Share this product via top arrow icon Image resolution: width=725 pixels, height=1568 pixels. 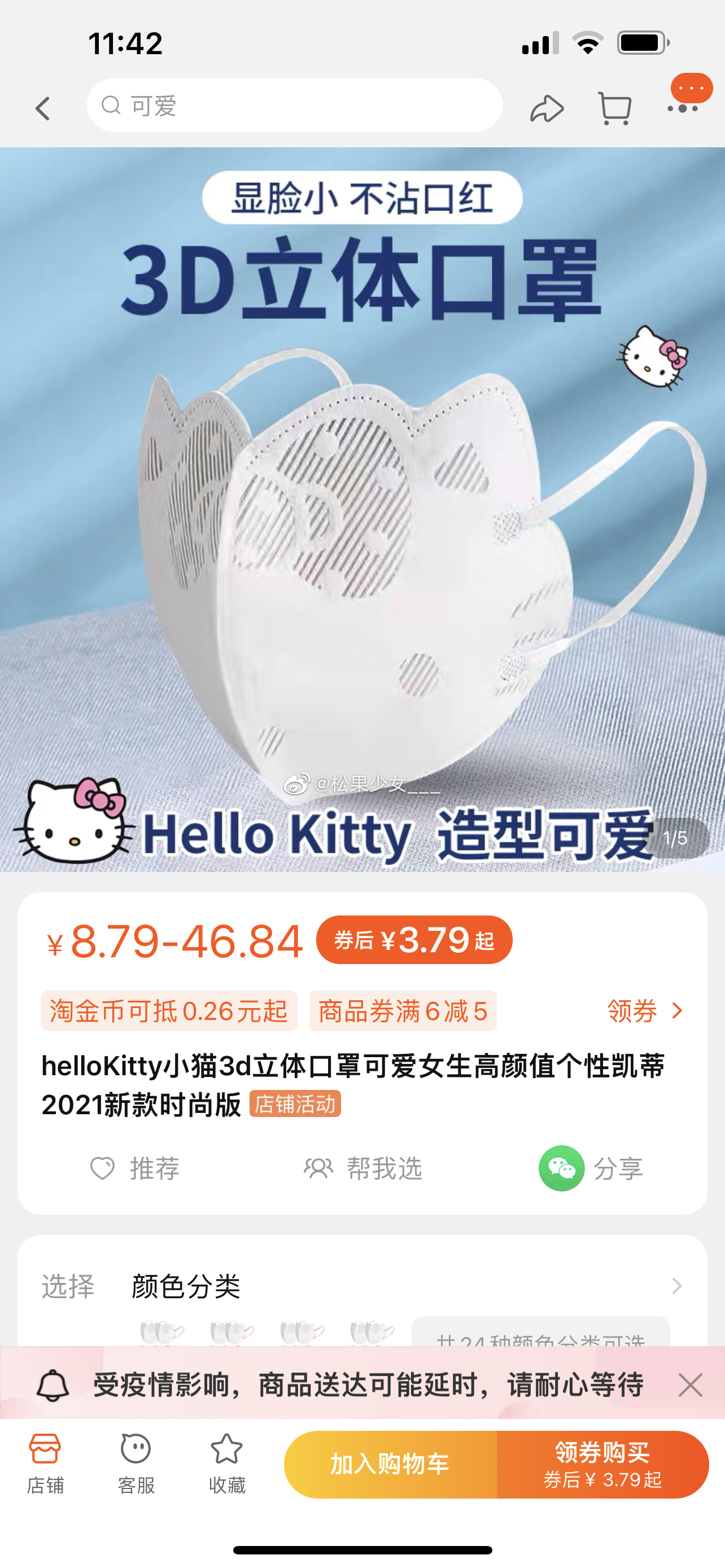546,108
